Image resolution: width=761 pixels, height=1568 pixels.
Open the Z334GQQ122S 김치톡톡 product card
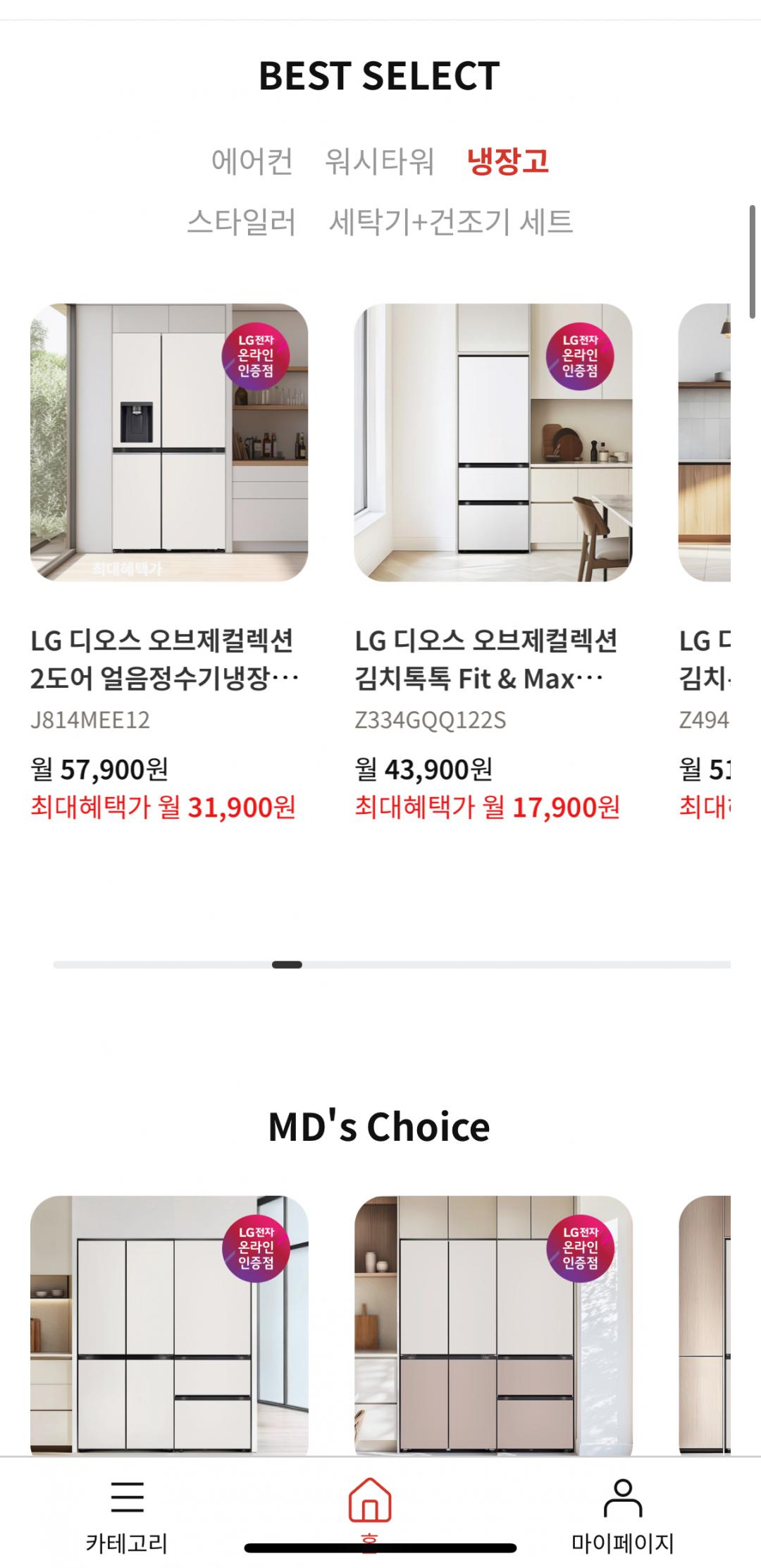[x=493, y=443]
